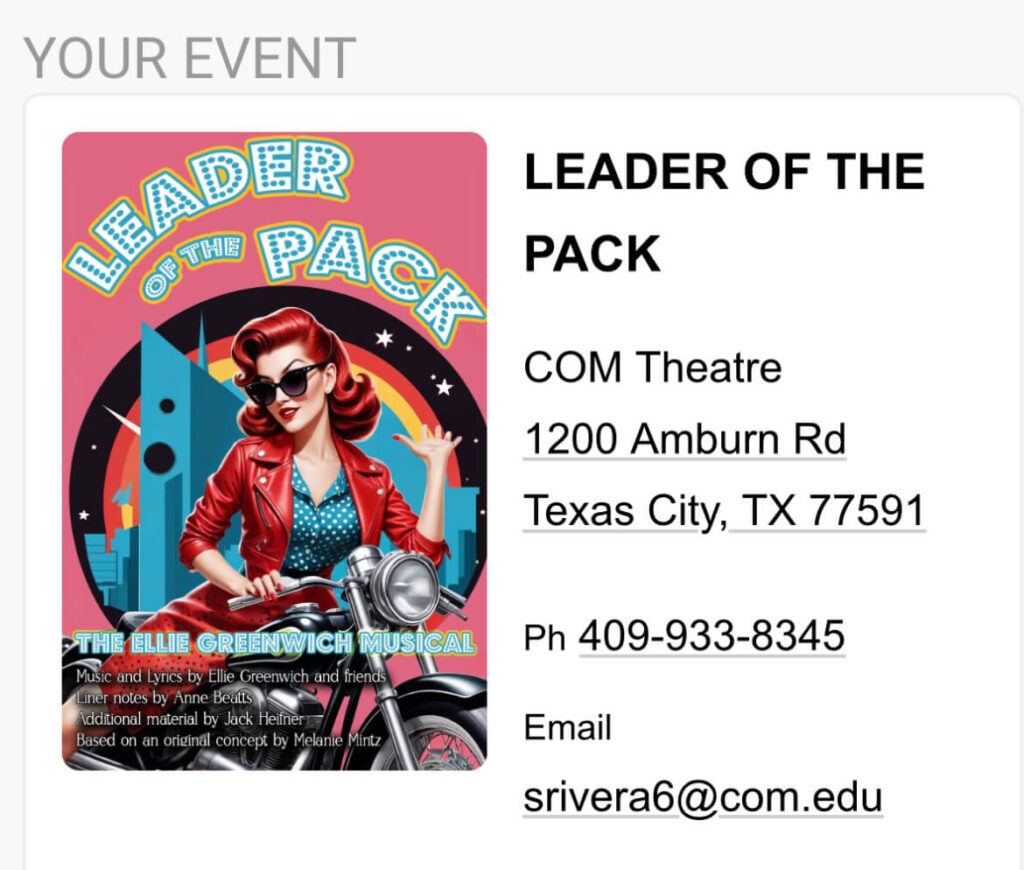
Task: Open the 1200 Amburn Rd address link
Action: click(x=685, y=439)
